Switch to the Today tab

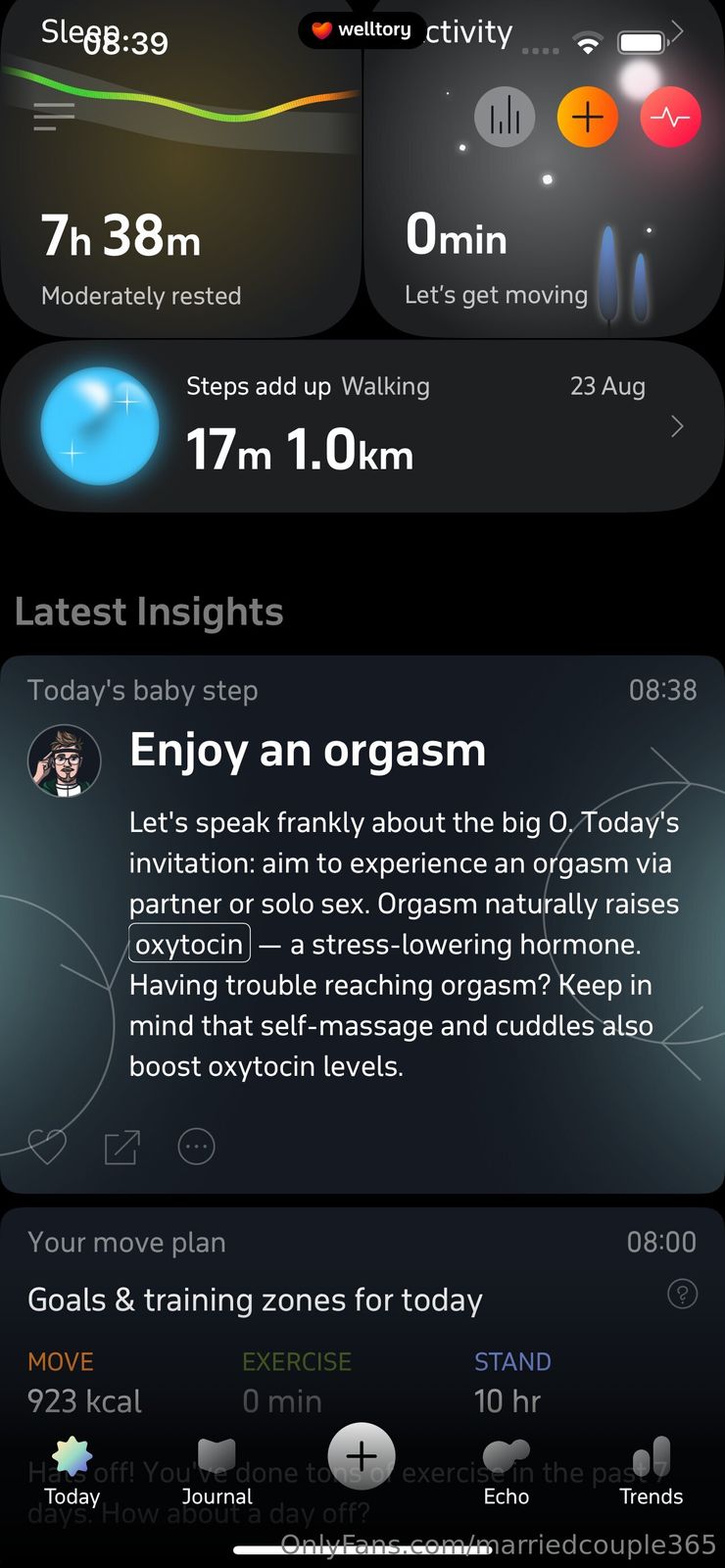[72, 1472]
